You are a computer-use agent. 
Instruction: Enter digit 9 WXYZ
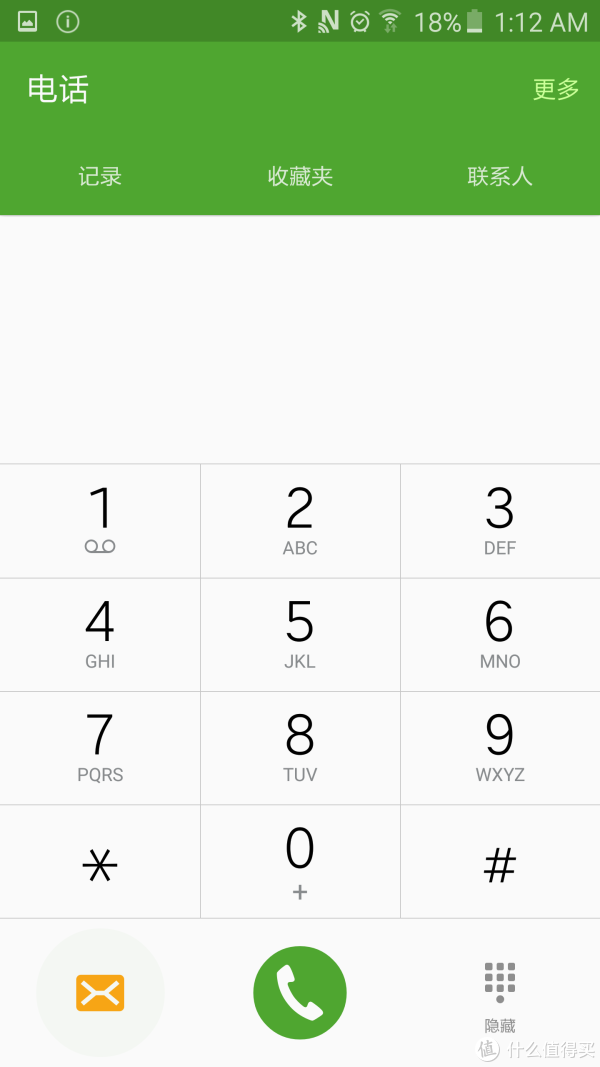500,749
